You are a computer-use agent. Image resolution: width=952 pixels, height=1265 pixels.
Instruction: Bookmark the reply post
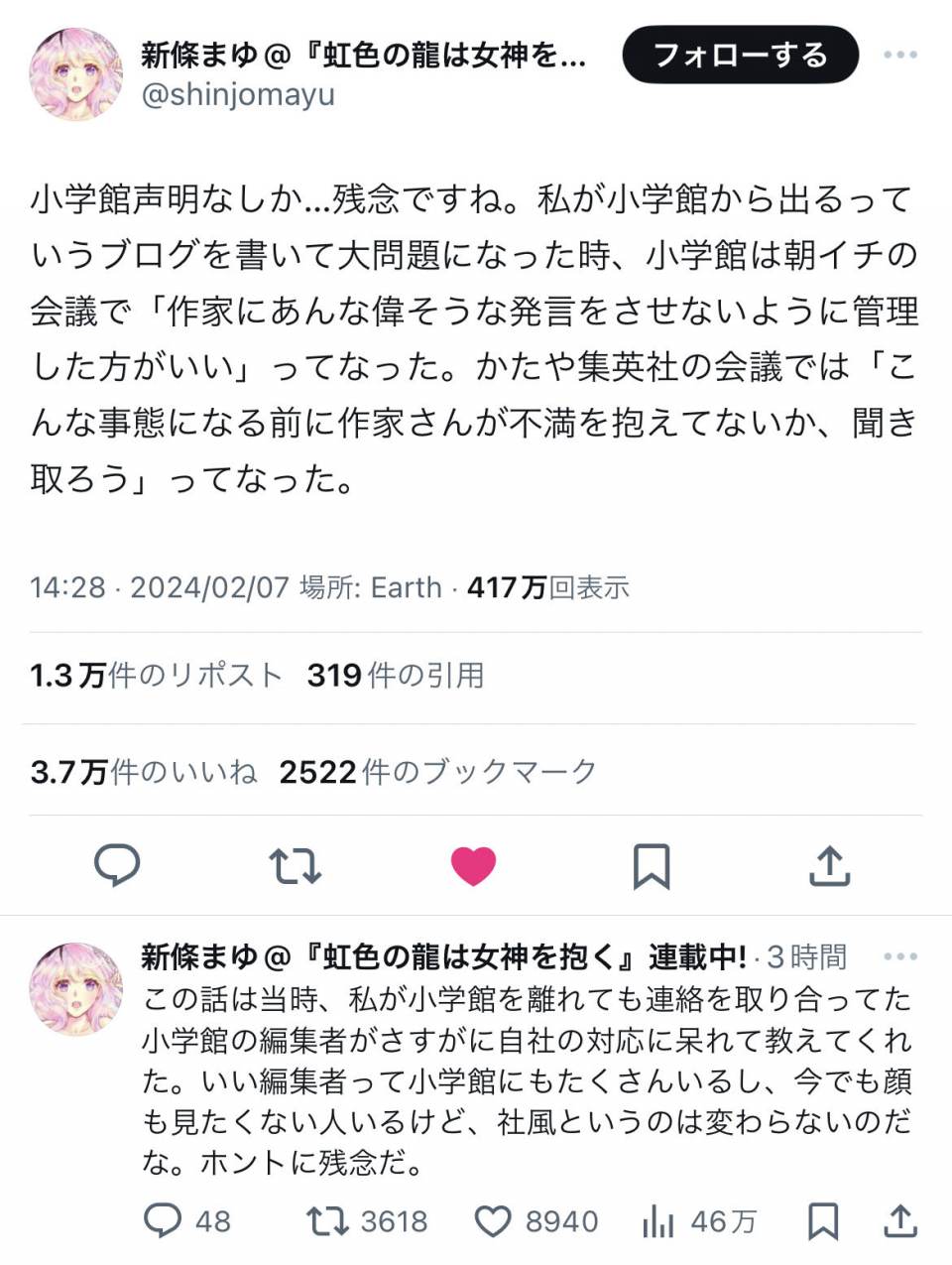coord(823,1220)
